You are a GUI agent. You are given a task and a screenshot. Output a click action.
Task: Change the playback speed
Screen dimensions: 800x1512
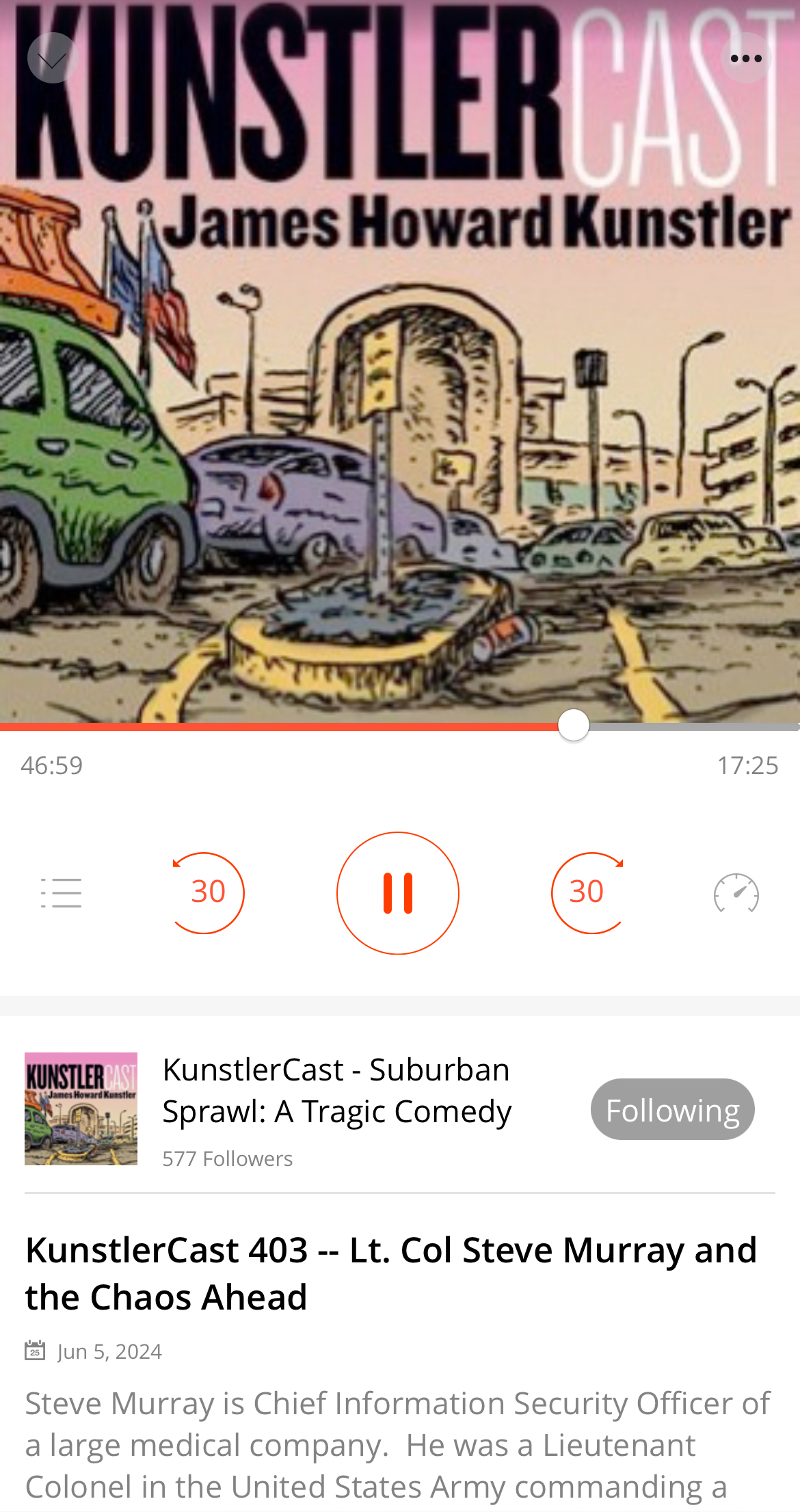pos(736,893)
